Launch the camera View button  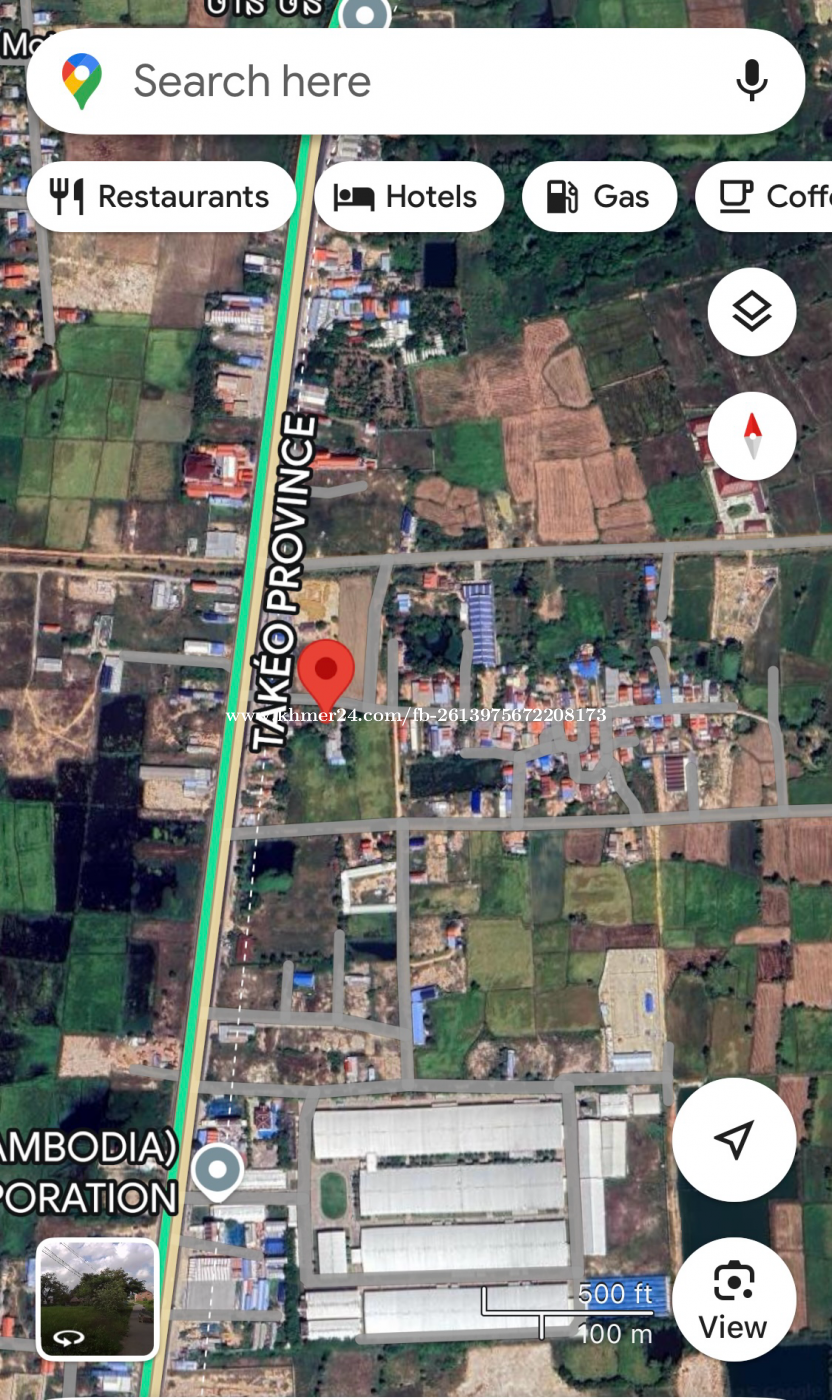coord(734,1299)
